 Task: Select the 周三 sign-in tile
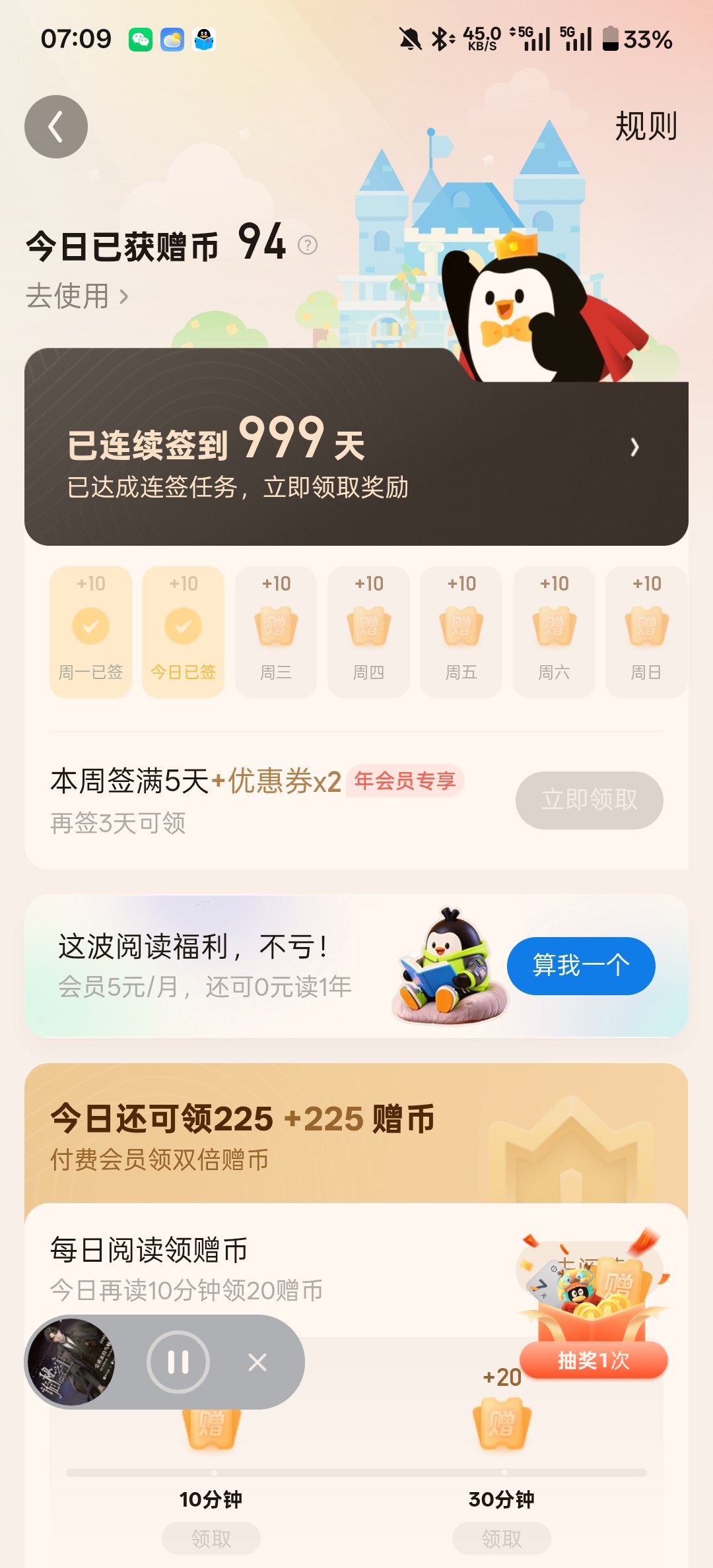point(276,632)
